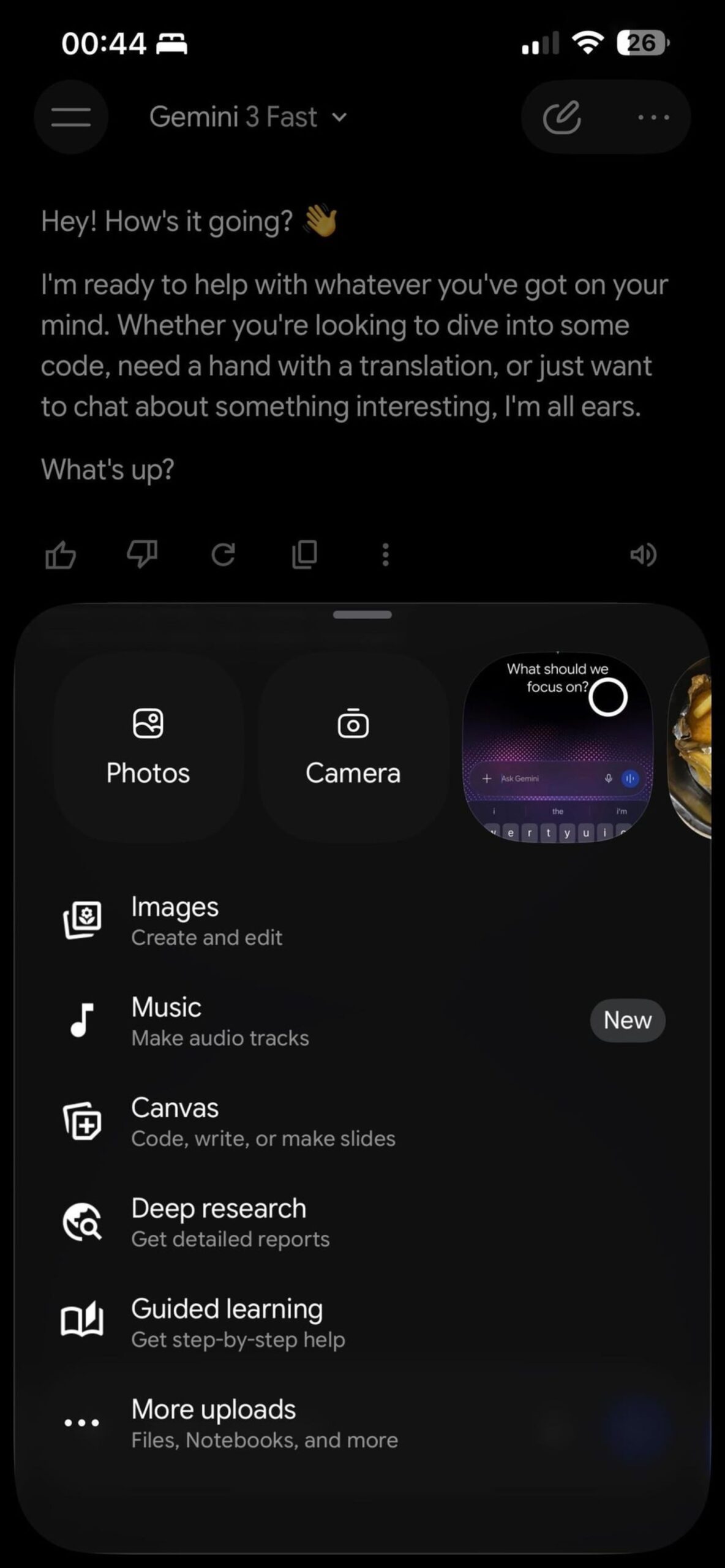Regenerate the response

(224, 555)
